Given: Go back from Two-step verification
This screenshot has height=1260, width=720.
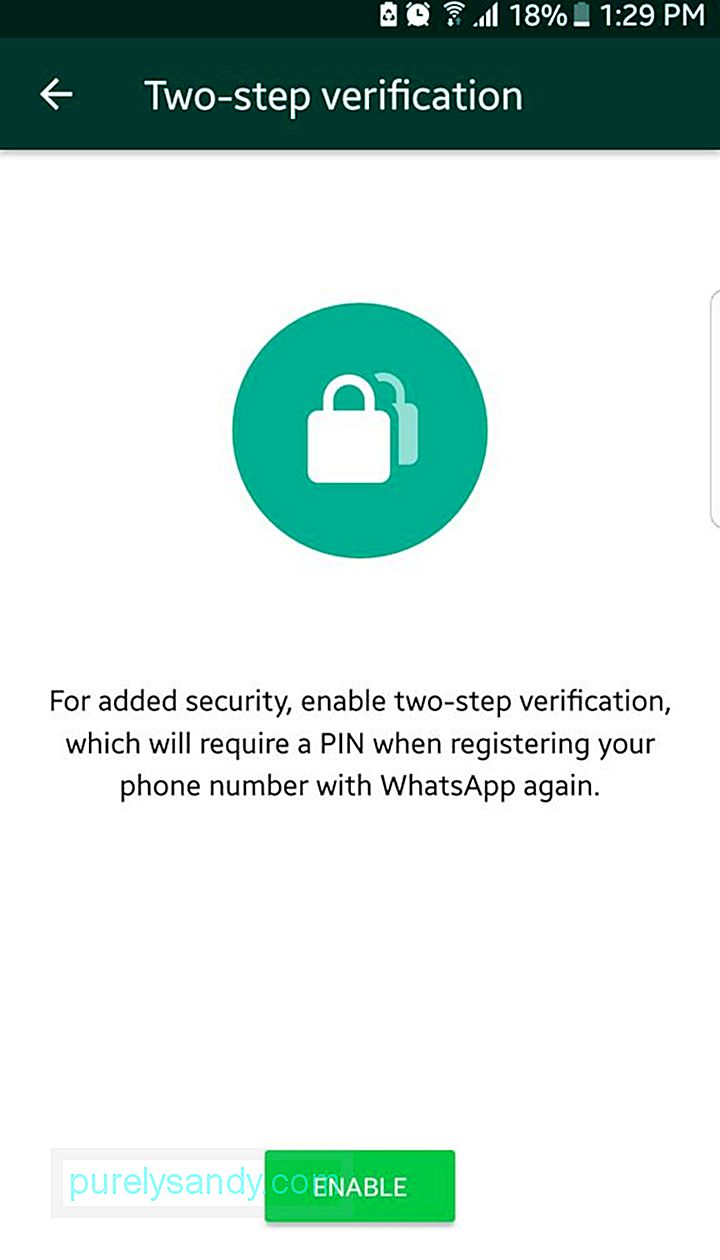Looking at the screenshot, I should [56, 95].
